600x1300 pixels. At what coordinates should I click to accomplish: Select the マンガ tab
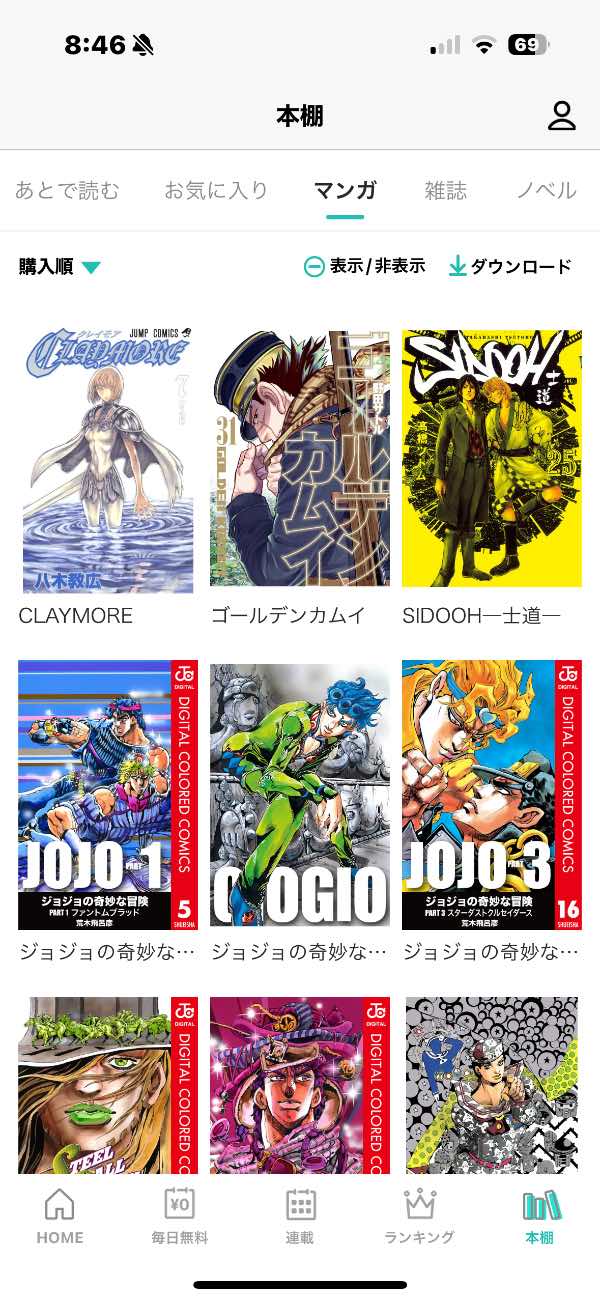345,190
